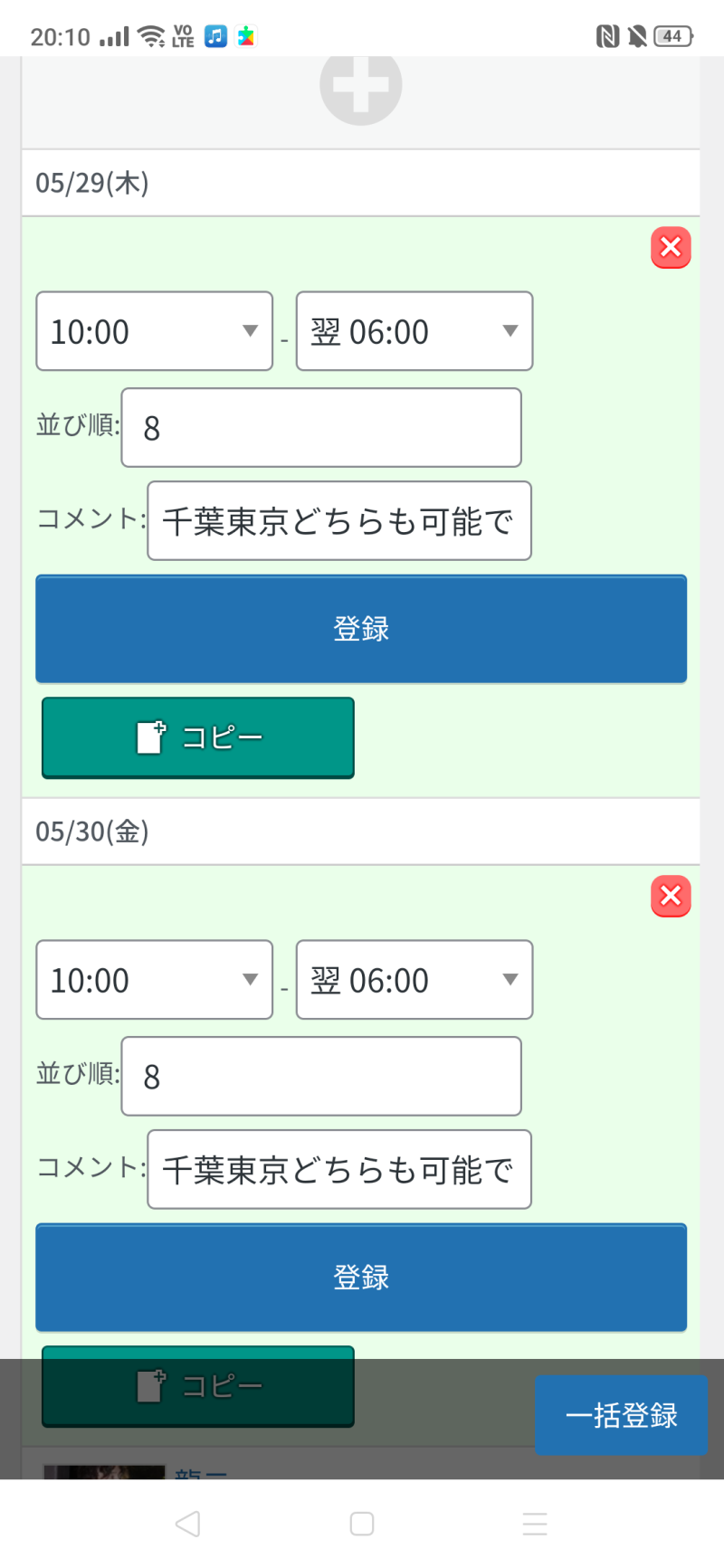Tap the grey plus button at the top
The image size is (724, 1568).
click(x=360, y=85)
